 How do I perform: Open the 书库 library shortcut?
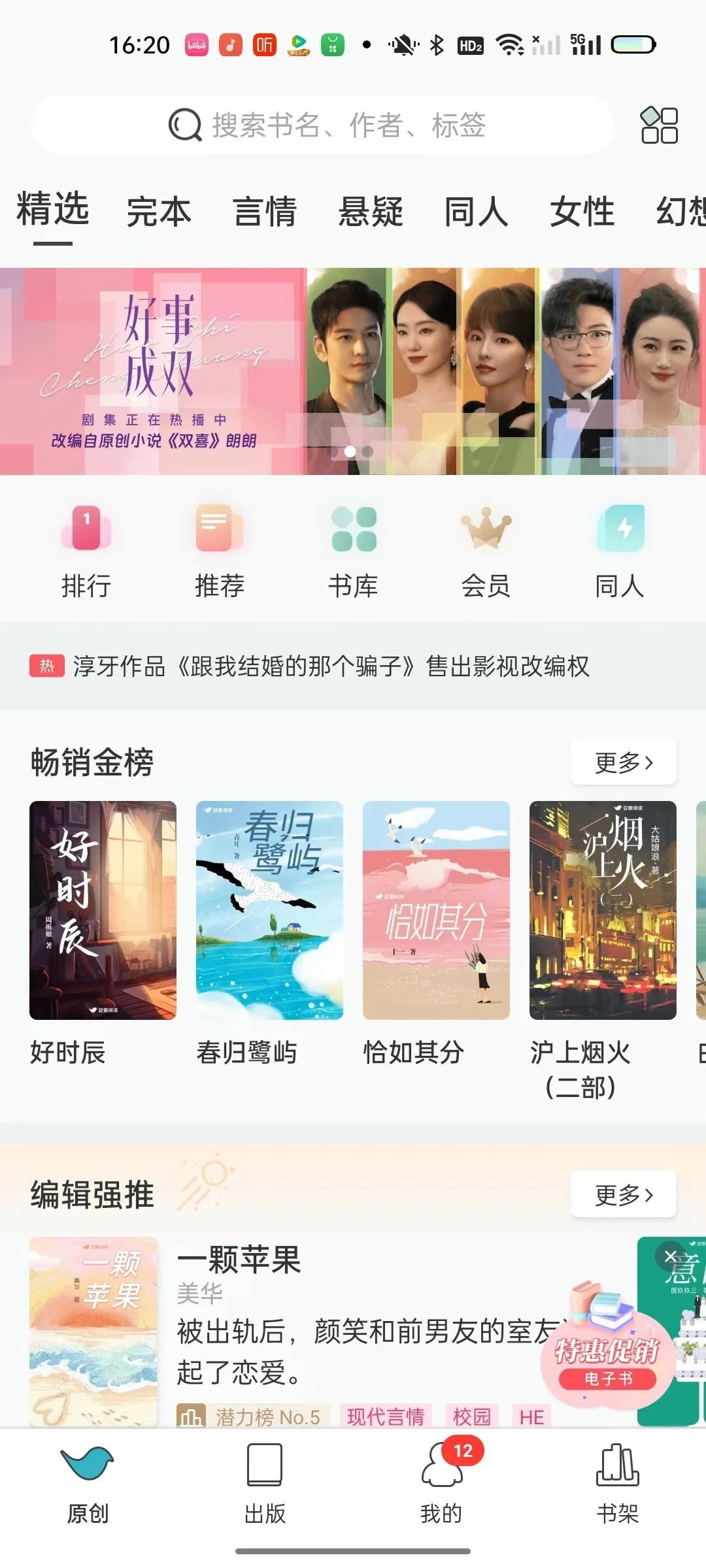(353, 551)
